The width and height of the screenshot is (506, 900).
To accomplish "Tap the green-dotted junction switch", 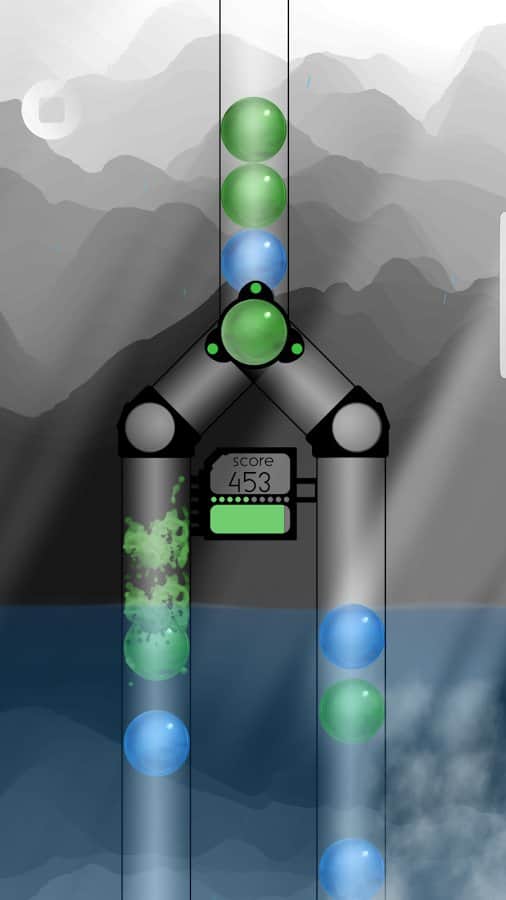I will click(x=254, y=328).
